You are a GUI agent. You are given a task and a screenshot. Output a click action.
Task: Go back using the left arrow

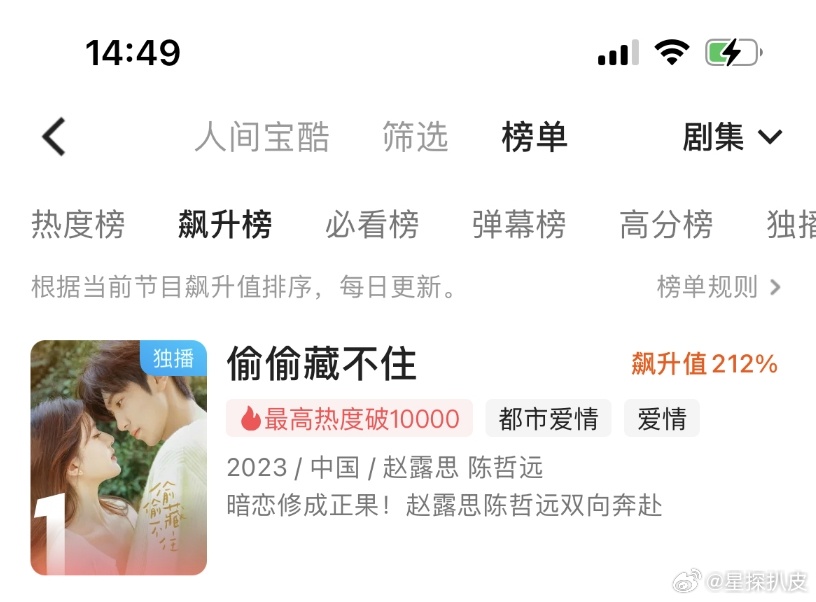[x=54, y=137]
